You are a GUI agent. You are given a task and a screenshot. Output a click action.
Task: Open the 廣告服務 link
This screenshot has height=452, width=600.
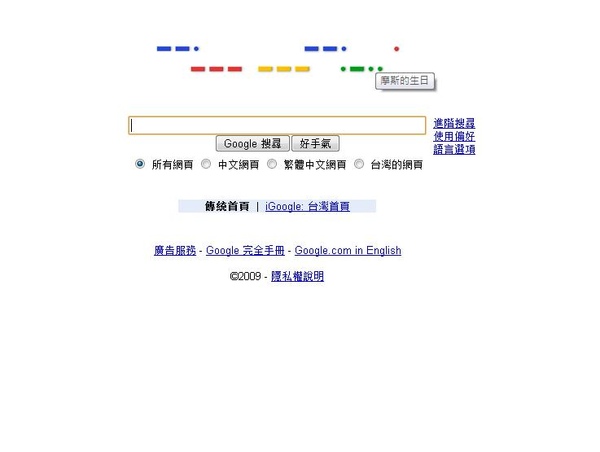pos(175,251)
